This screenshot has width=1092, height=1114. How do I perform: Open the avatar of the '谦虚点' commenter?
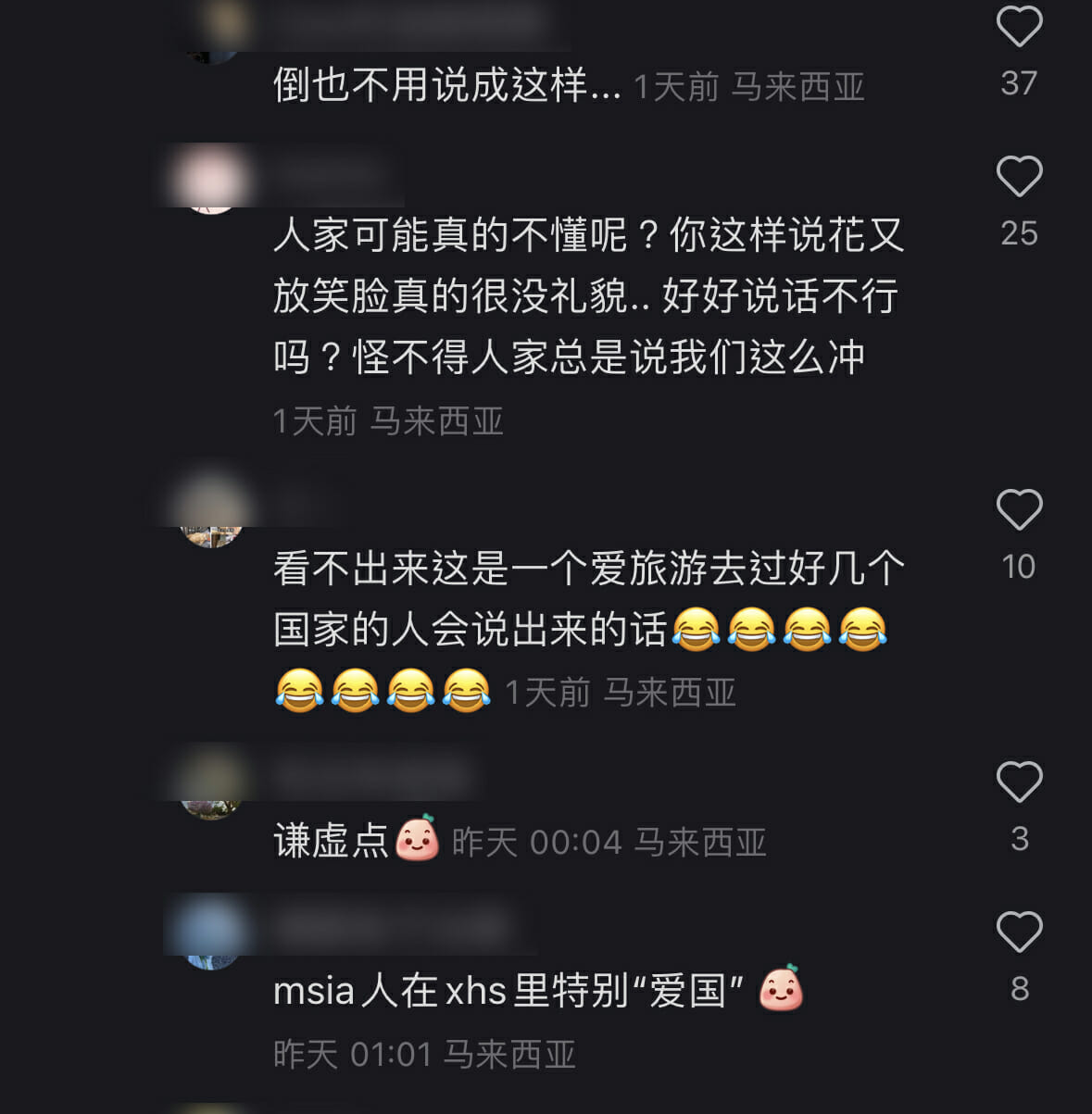coord(212,784)
